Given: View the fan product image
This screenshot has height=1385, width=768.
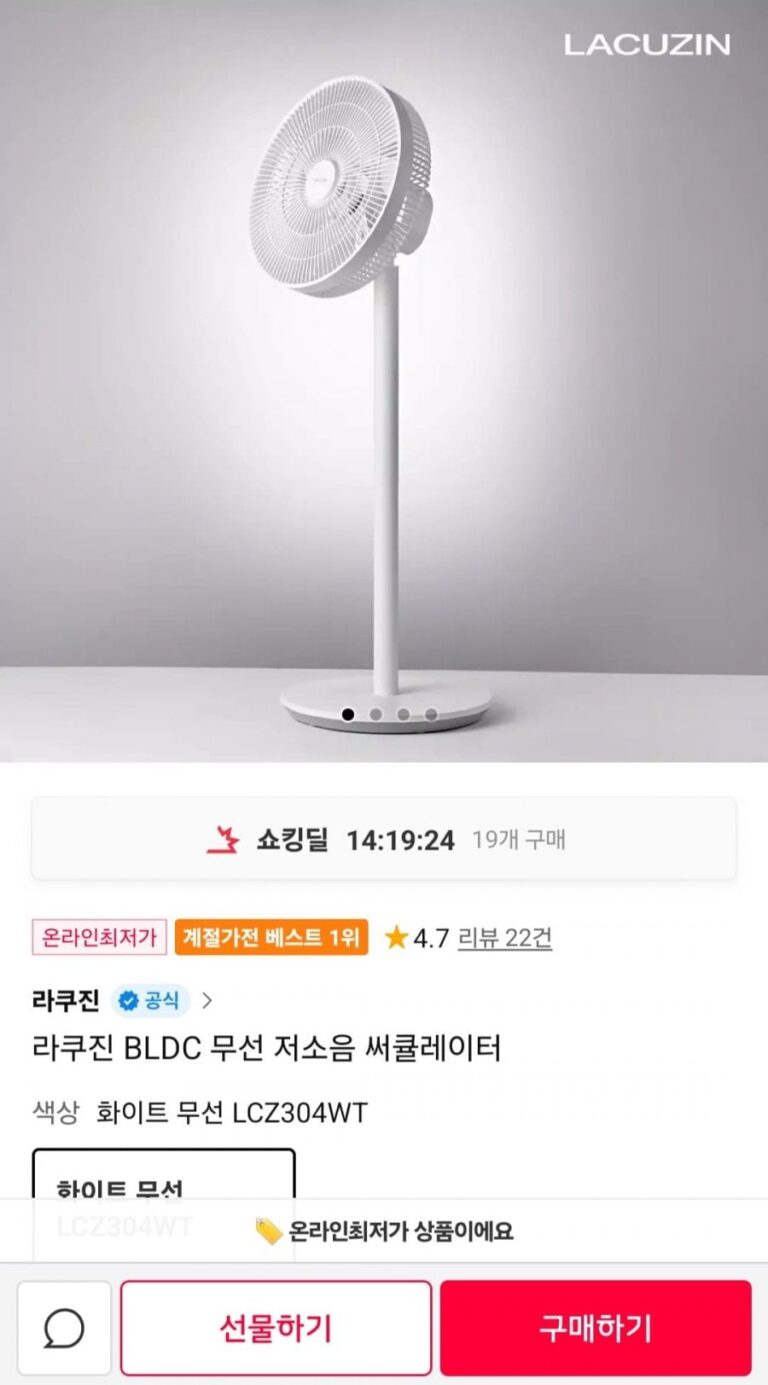Looking at the screenshot, I should point(384,380).
